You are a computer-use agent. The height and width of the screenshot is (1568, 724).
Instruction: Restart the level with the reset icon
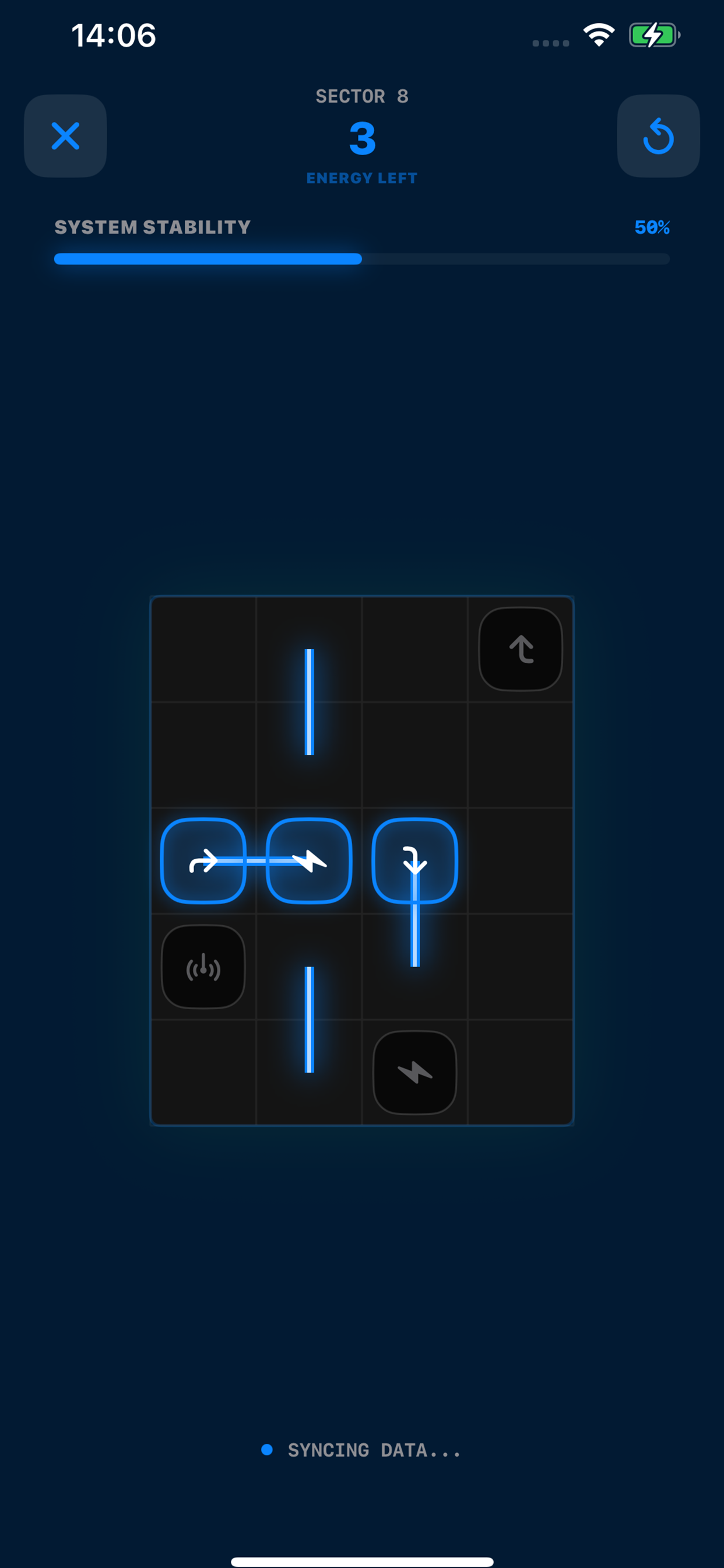[658, 136]
